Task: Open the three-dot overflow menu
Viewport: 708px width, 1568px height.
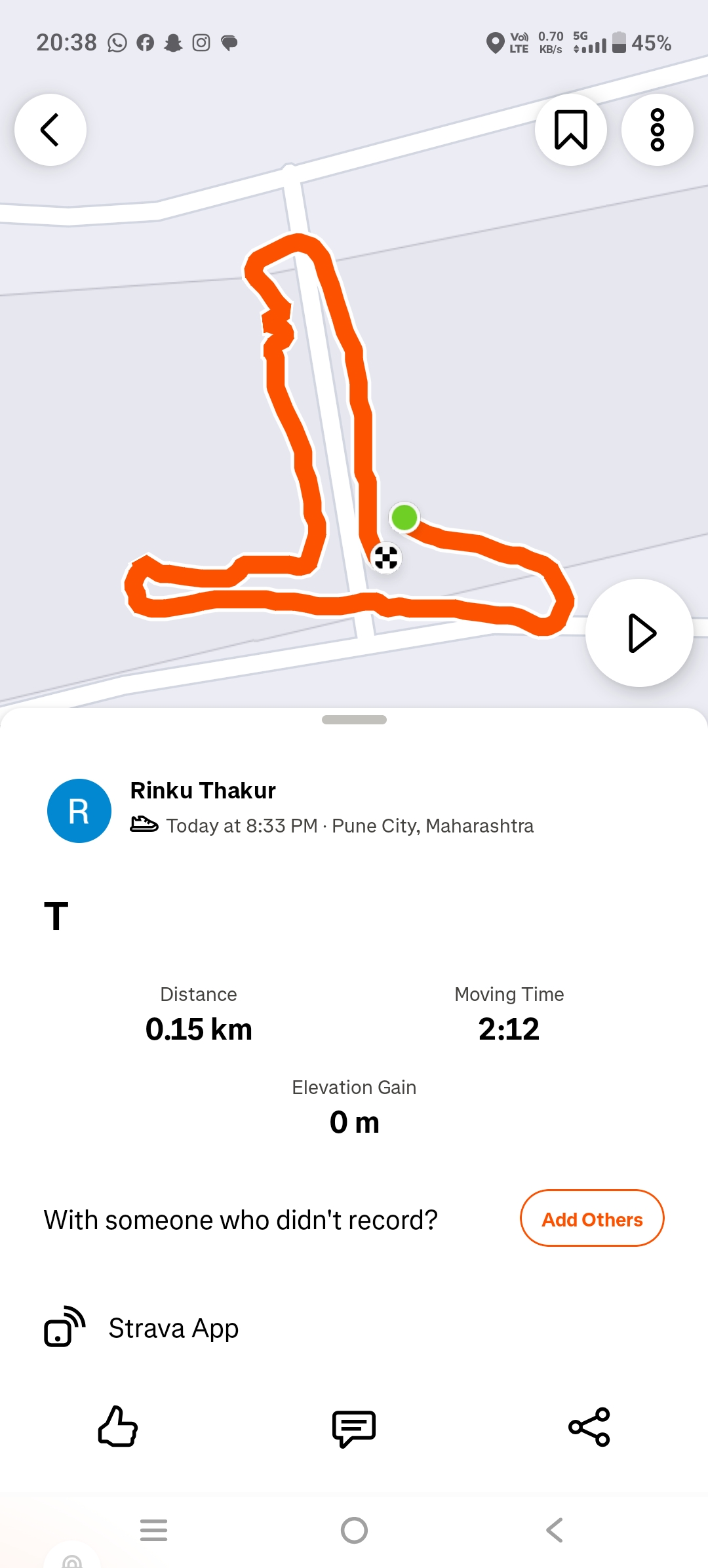Action: click(x=657, y=130)
